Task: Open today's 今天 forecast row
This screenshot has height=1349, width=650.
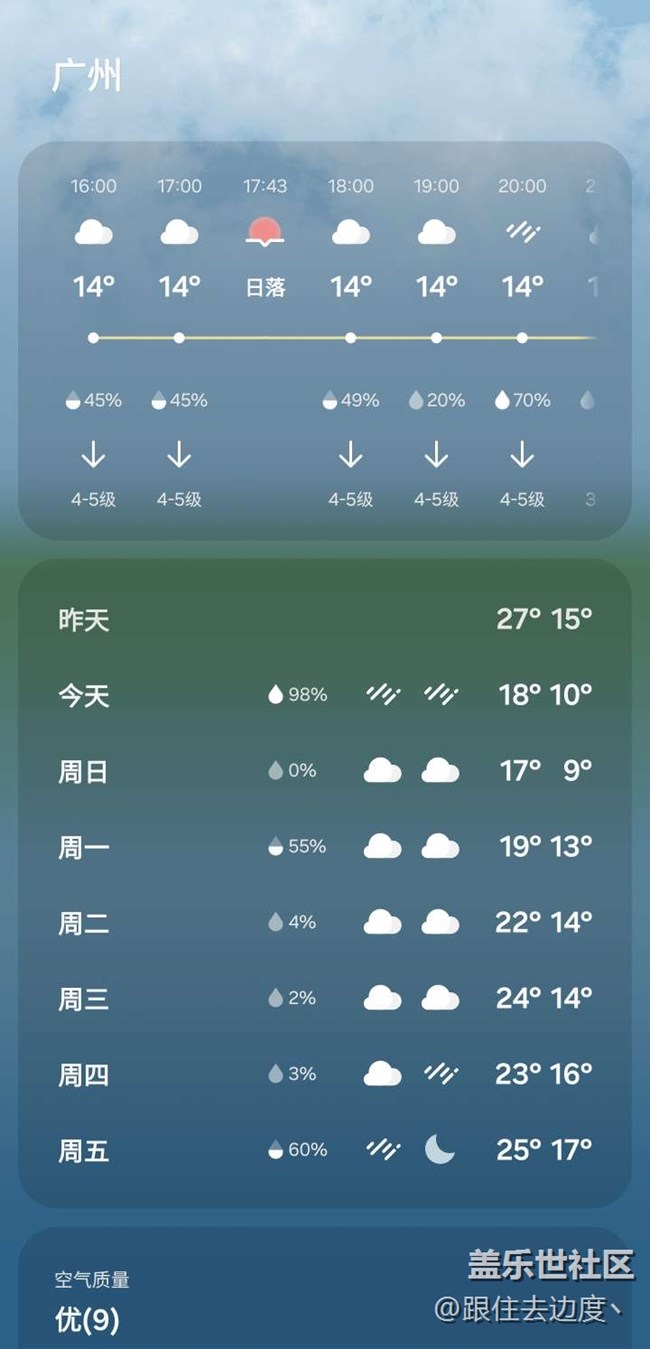Action: [324, 695]
